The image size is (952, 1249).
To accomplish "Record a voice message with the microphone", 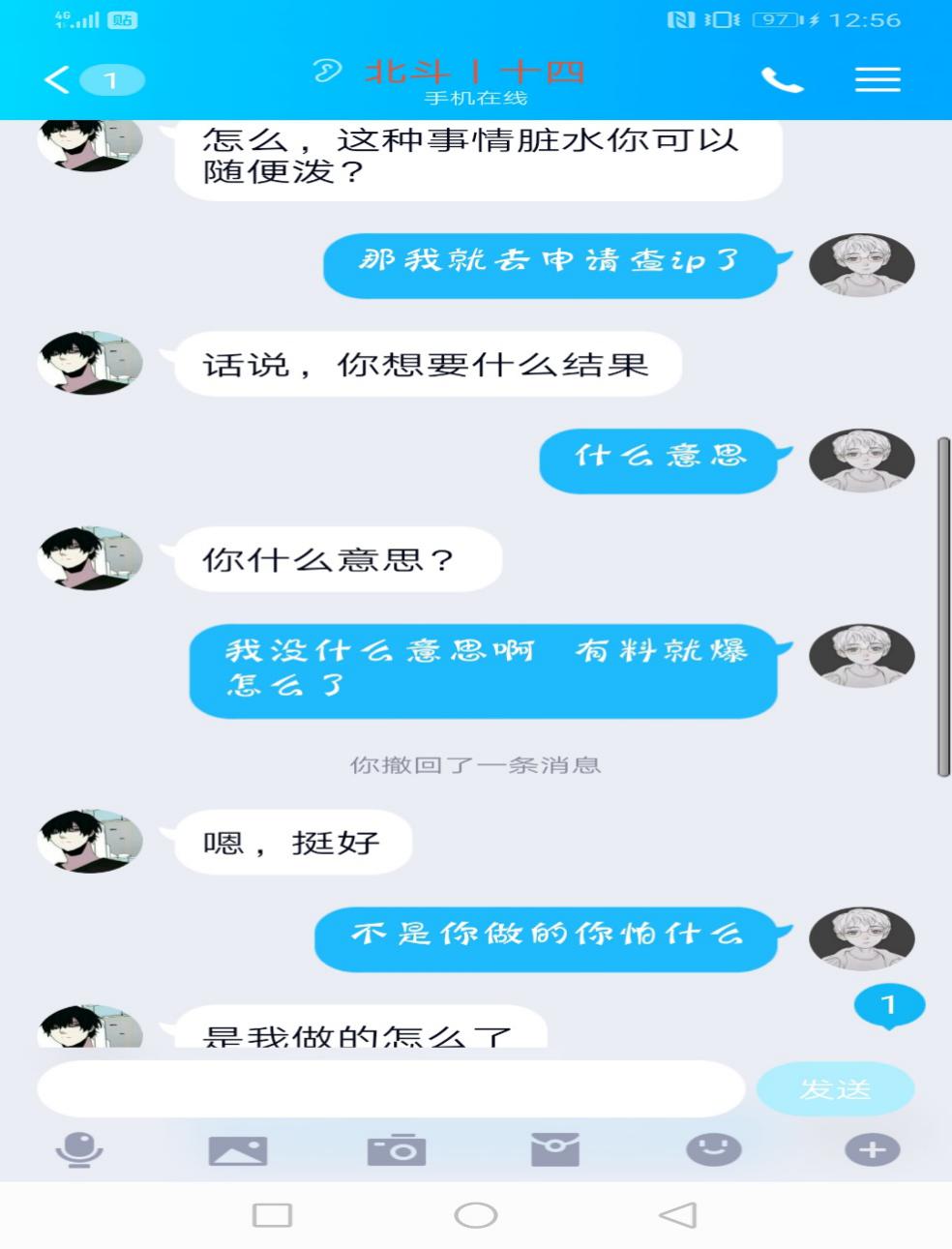I will 79,1149.
